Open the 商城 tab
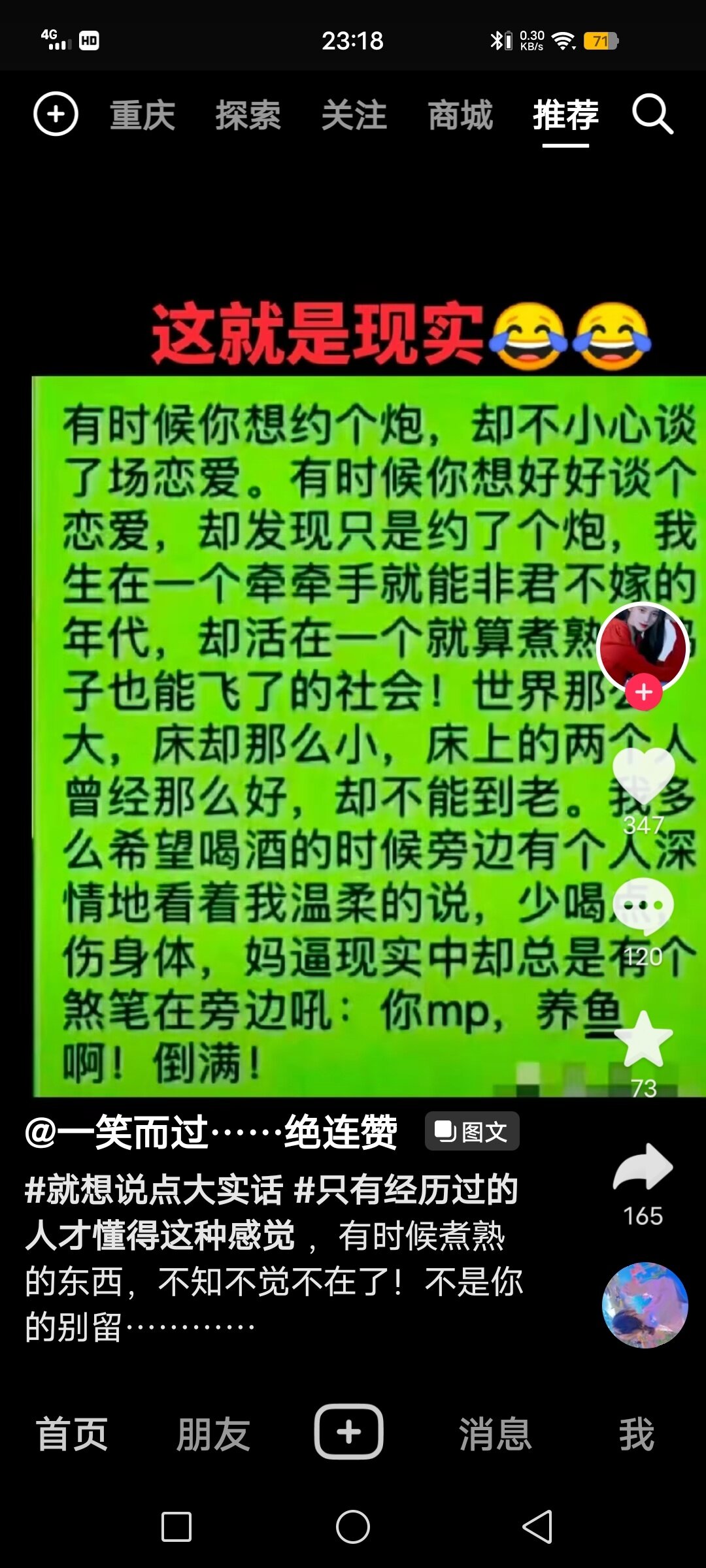The image size is (706, 1568). coord(460,116)
